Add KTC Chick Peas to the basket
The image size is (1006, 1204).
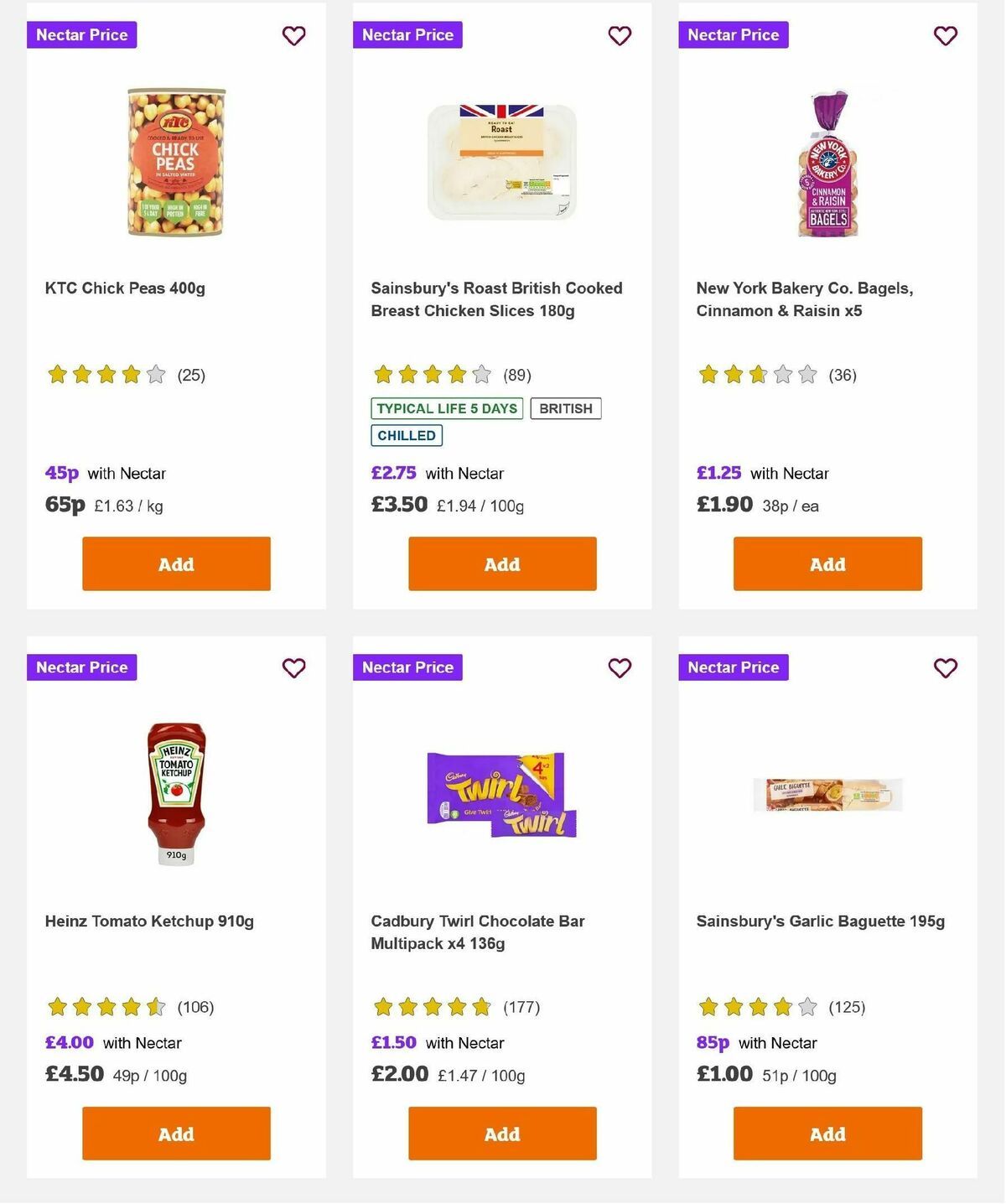pyautogui.click(x=175, y=563)
